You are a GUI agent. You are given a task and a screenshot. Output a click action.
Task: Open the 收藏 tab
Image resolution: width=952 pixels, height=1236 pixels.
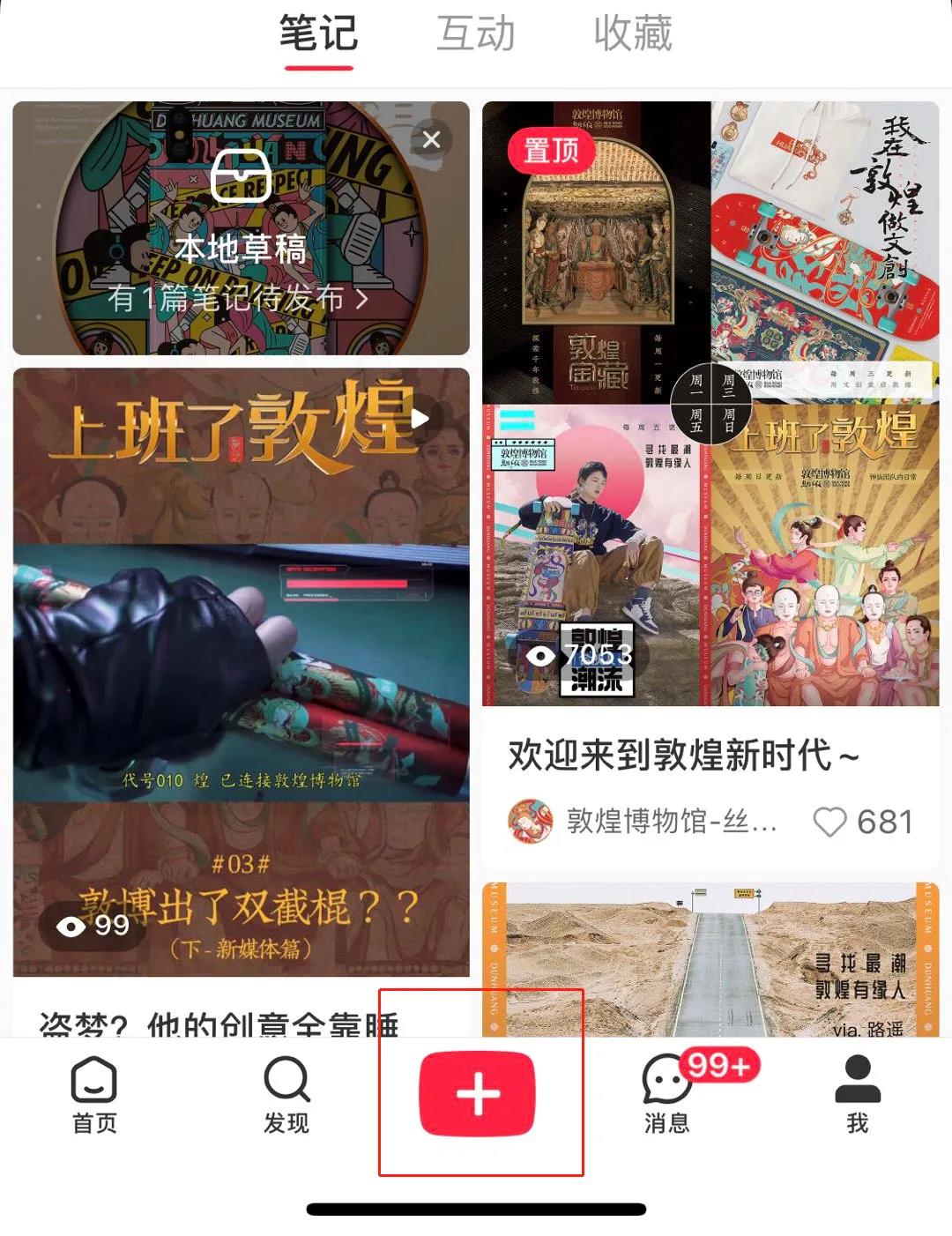(632, 35)
